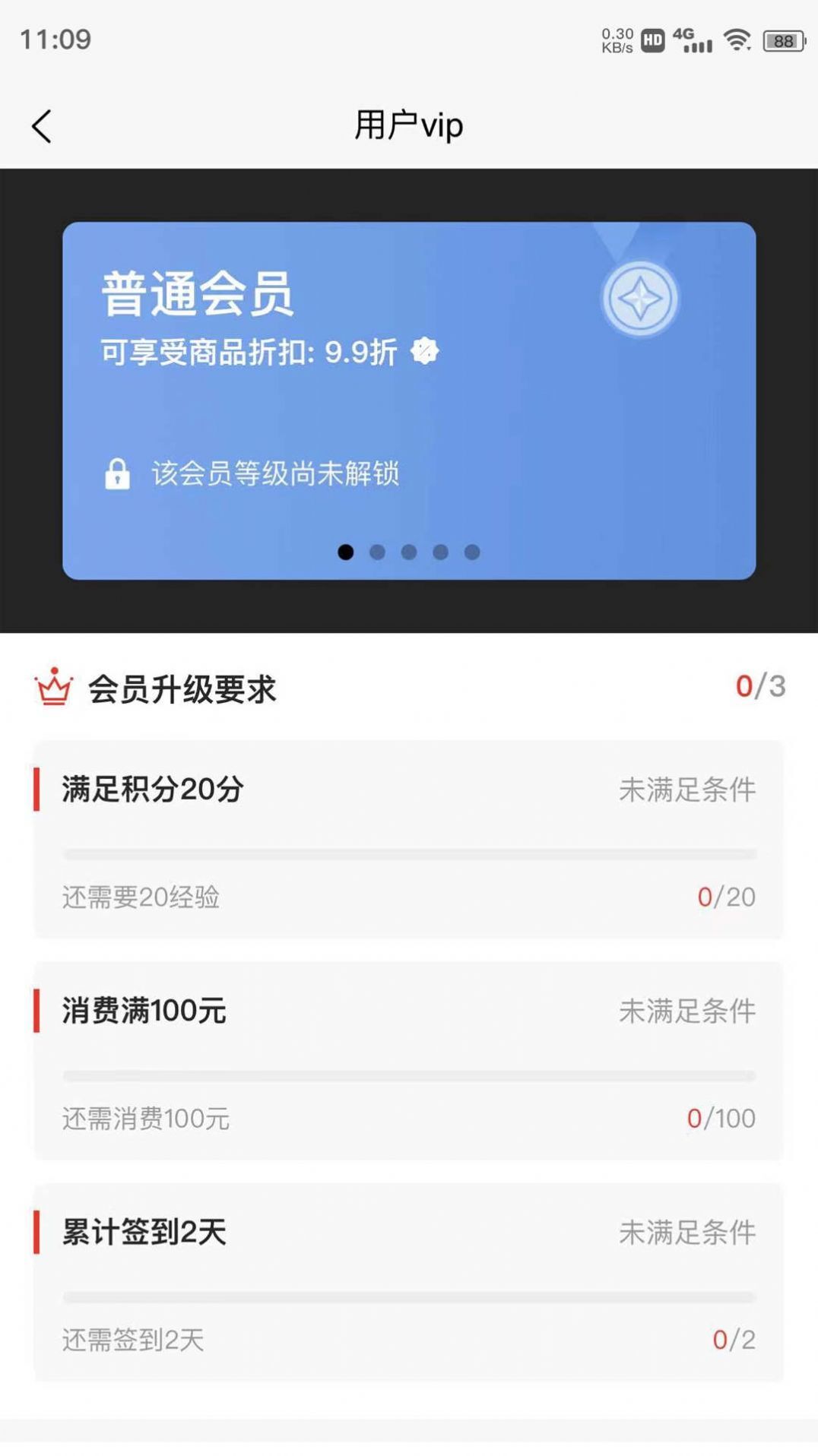
Task: Select the first carousel dot
Action: (347, 552)
